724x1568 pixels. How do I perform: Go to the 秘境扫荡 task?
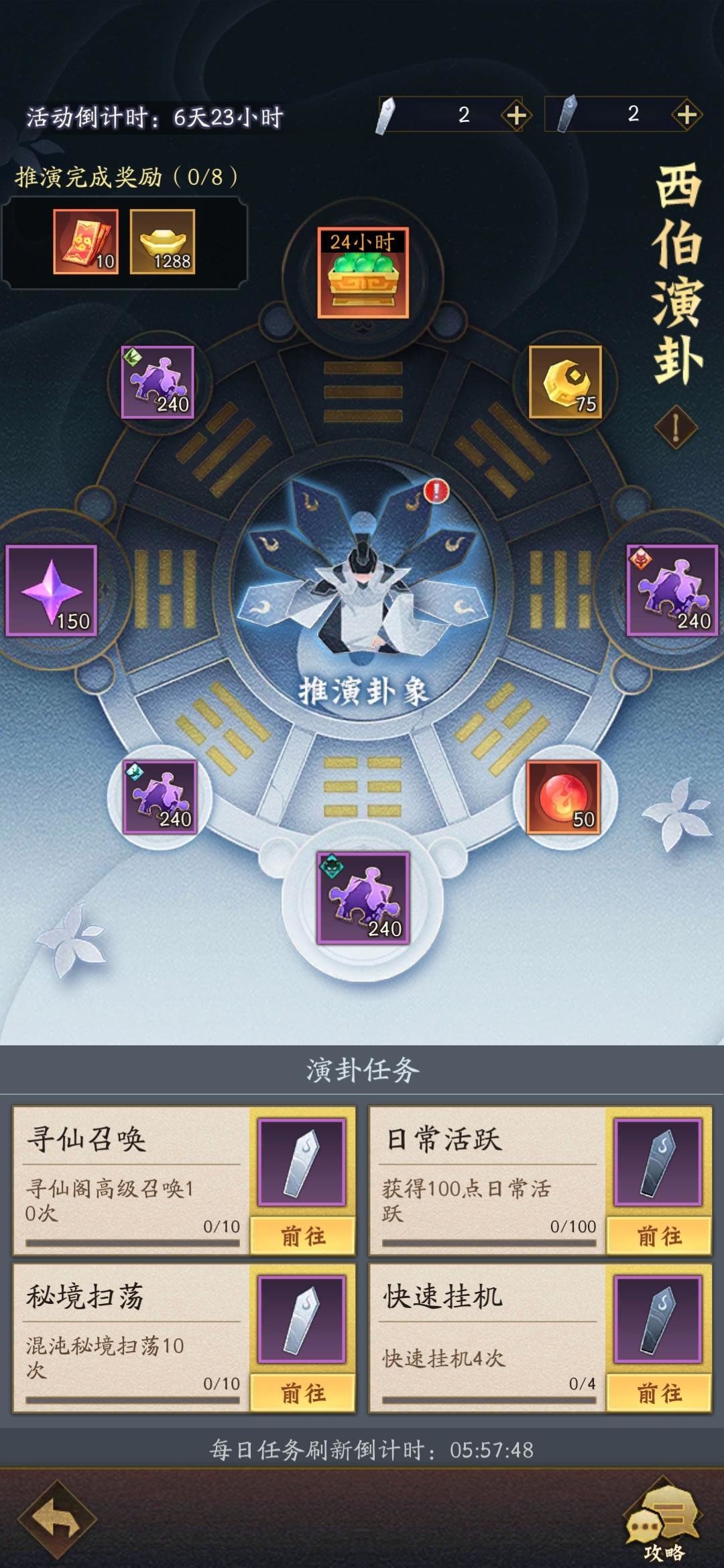[x=302, y=1393]
